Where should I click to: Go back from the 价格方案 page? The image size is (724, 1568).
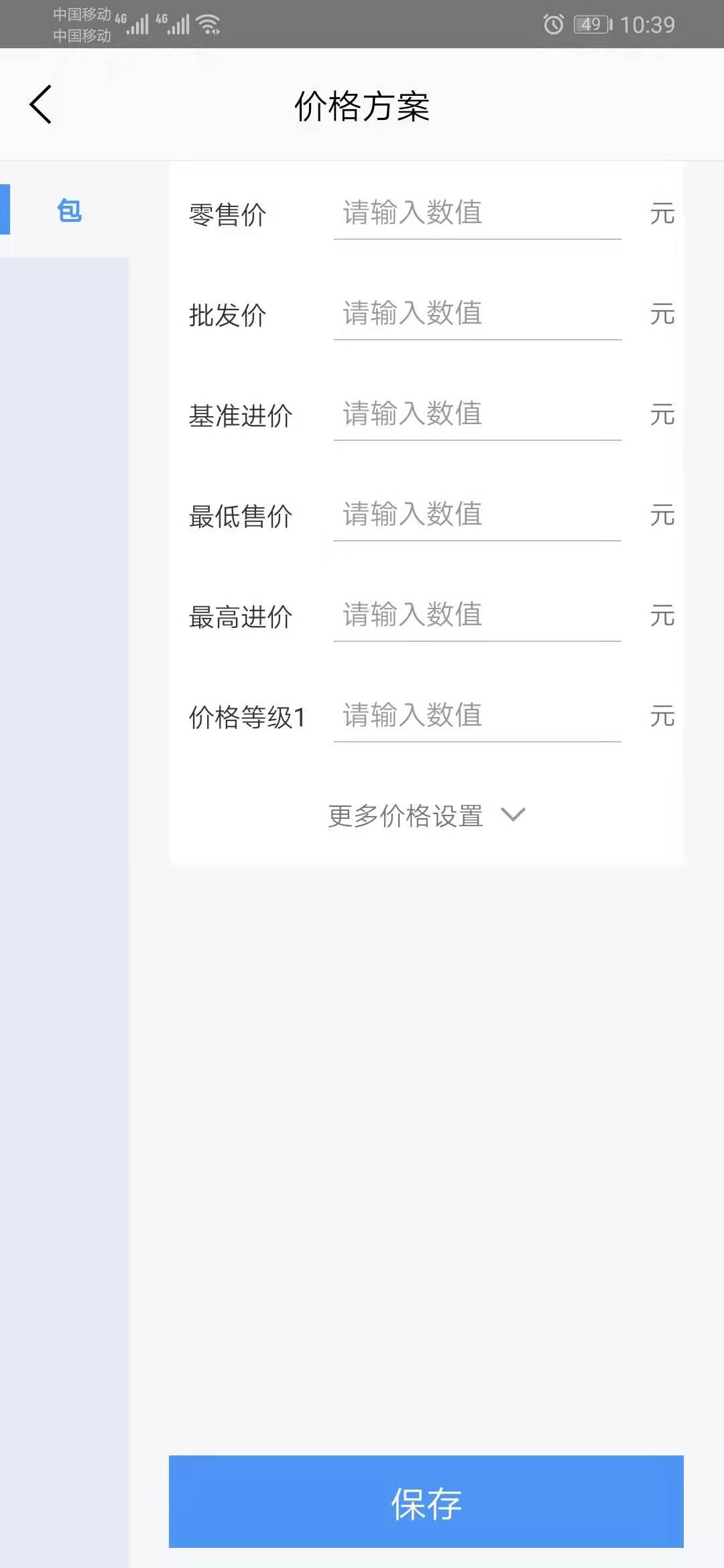click(x=41, y=105)
